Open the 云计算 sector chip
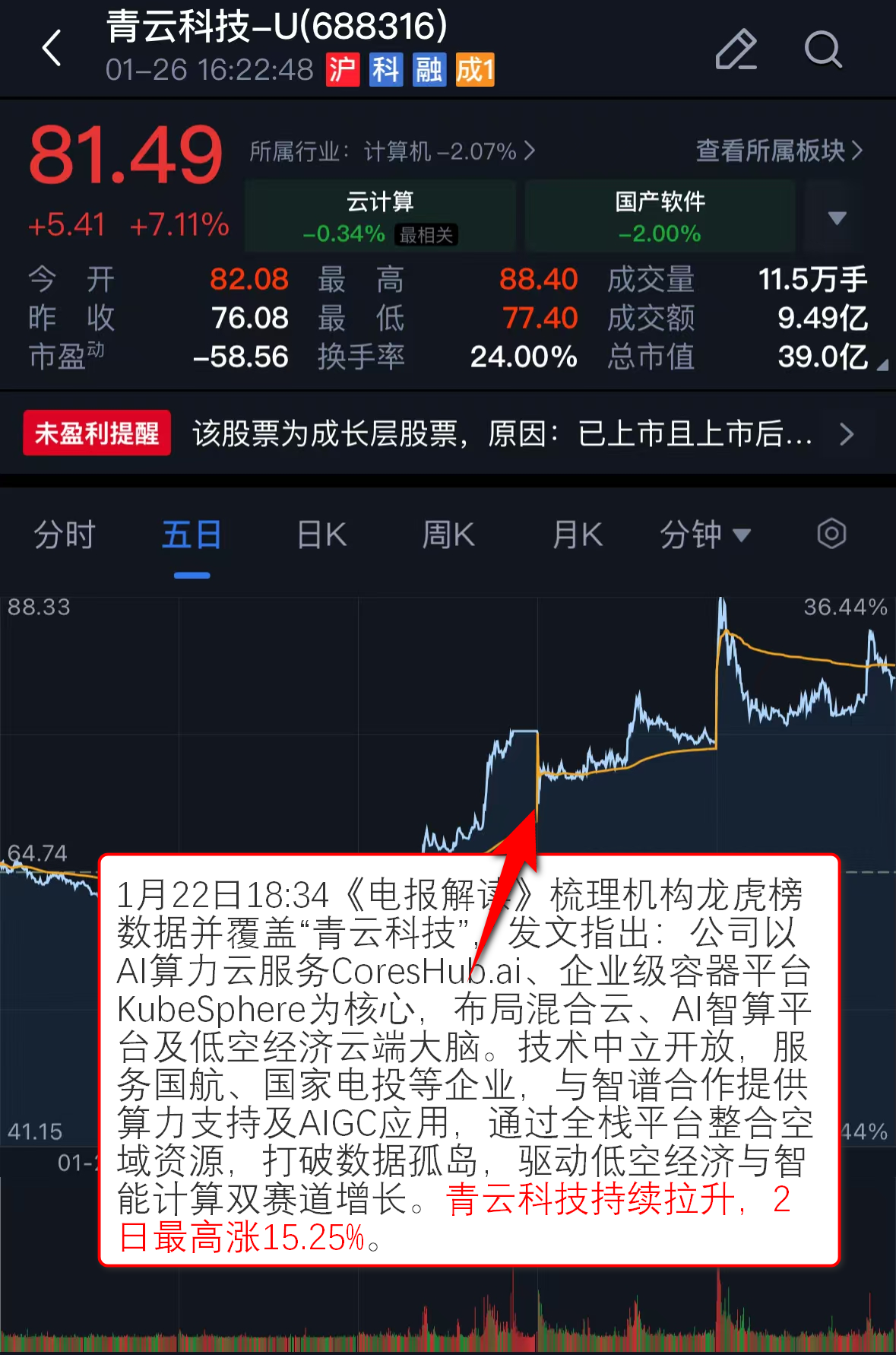The height and width of the screenshot is (1355, 896). (380, 217)
